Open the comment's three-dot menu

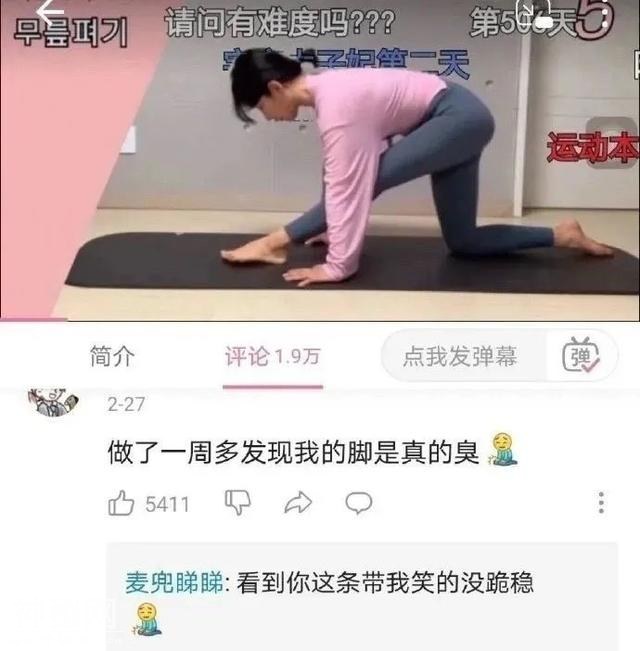click(601, 503)
